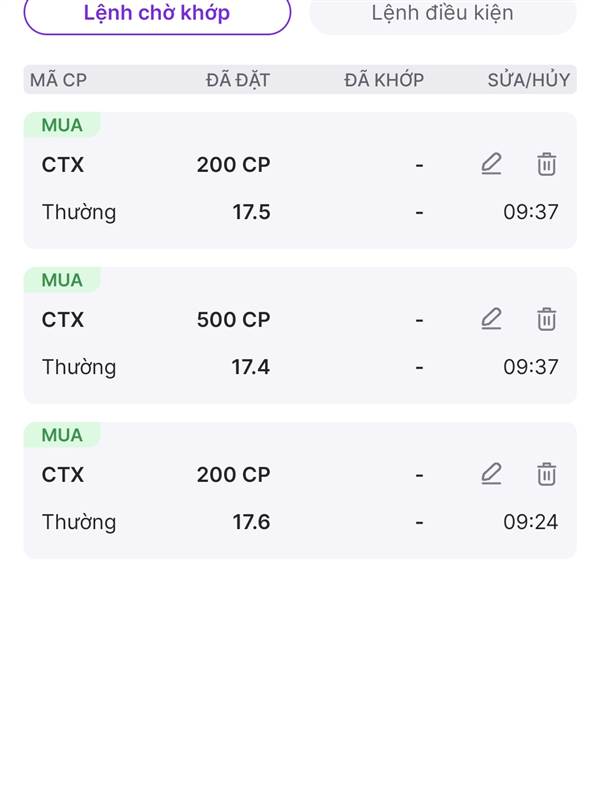Edit the CTX buy order priced 17.5
The height and width of the screenshot is (800, 600).
[x=491, y=164]
